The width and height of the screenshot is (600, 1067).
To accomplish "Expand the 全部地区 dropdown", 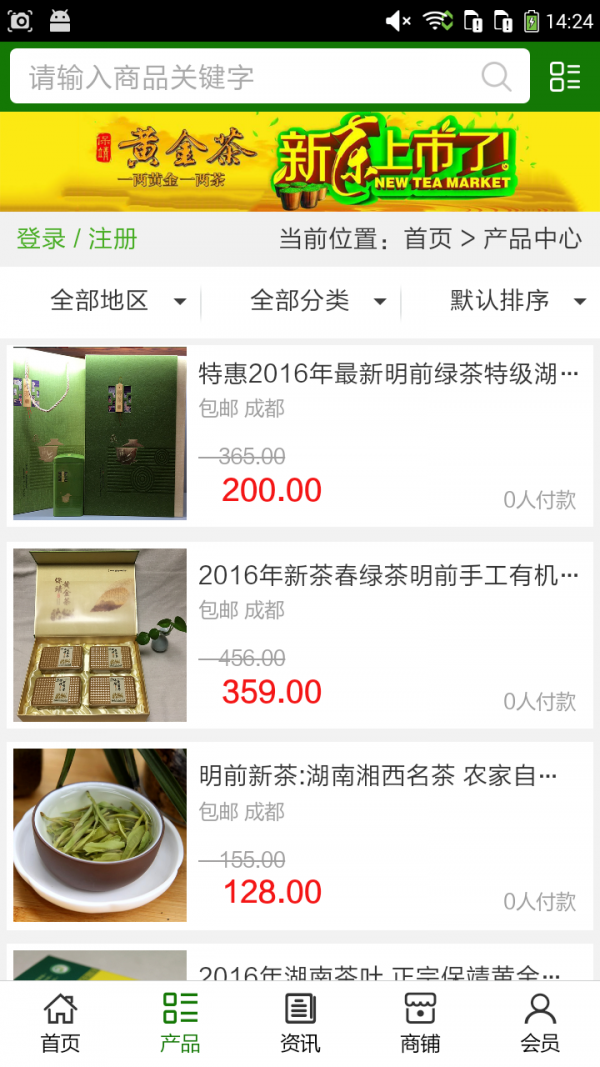I will pyautogui.click(x=117, y=300).
